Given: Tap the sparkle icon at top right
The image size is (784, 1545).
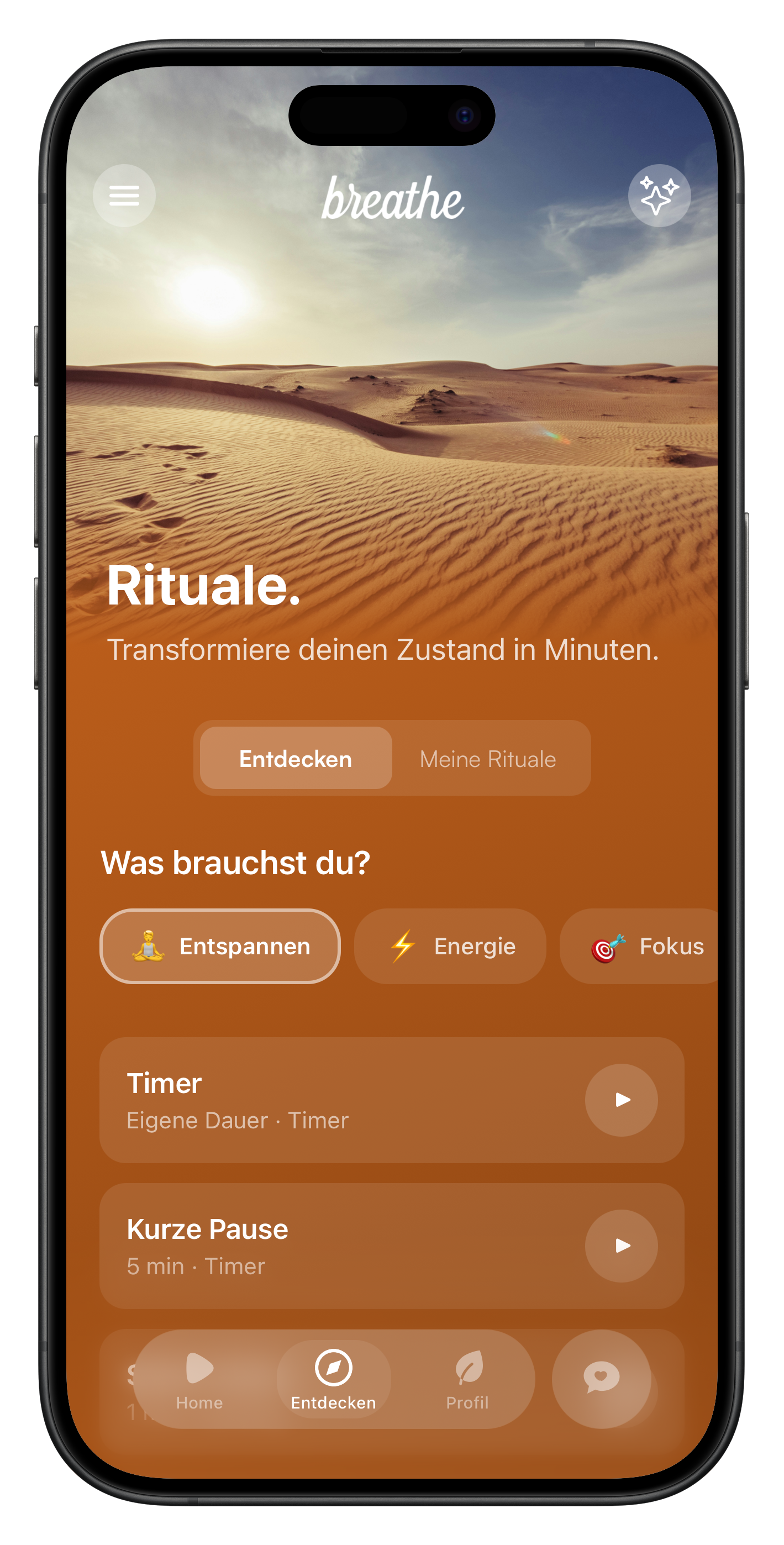Looking at the screenshot, I should [659, 196].
